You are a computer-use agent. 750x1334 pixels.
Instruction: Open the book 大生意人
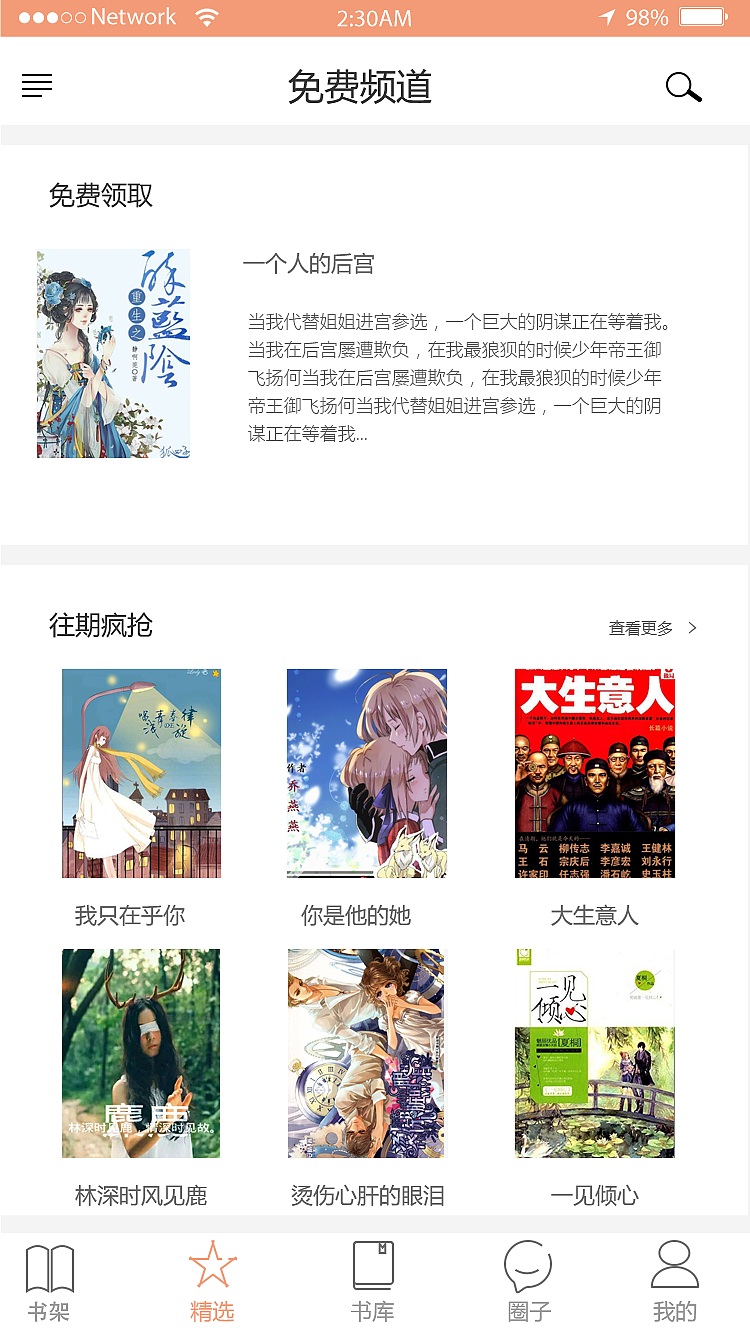594,774
